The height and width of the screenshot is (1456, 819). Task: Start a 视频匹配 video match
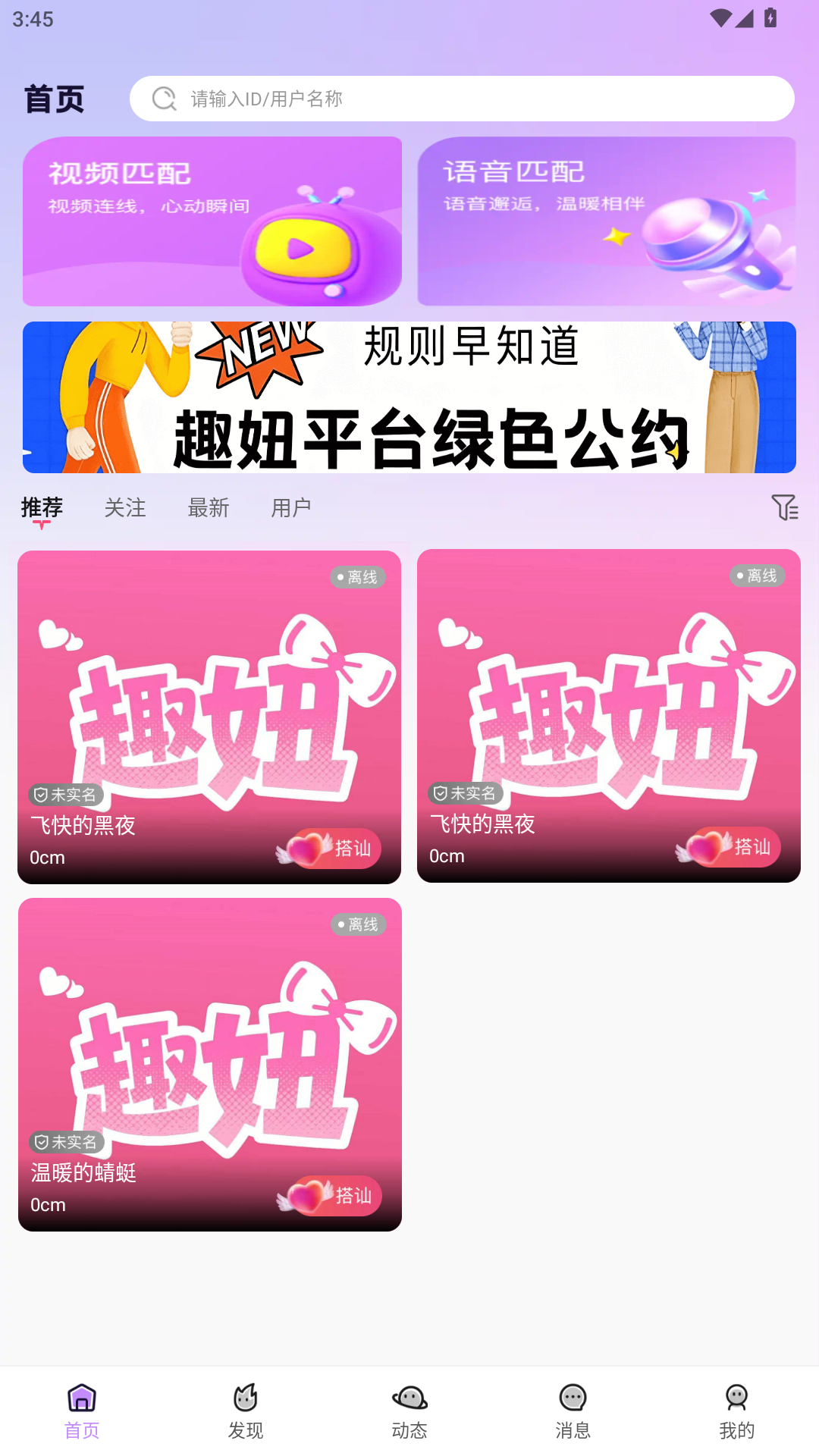pos(212,220)
